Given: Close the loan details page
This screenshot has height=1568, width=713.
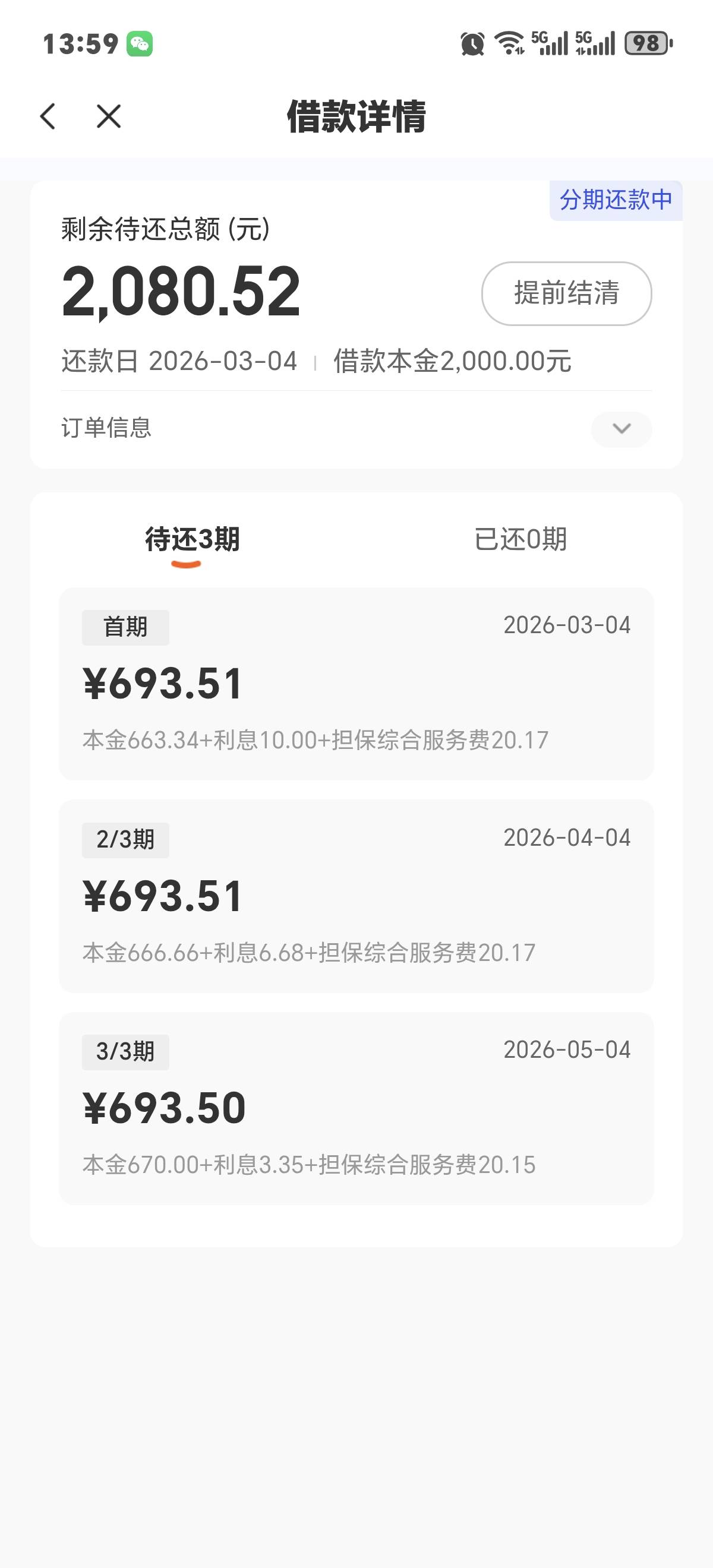Looking at the screenshot, I should [x=109, y=116].
